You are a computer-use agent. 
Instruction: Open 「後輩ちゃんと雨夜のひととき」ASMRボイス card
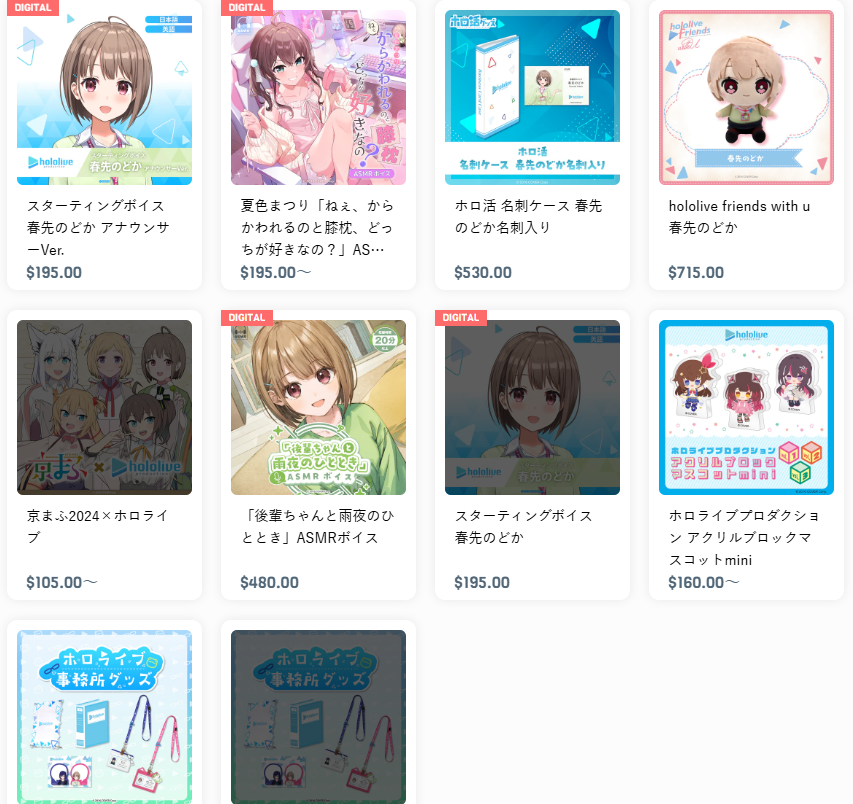318,408
